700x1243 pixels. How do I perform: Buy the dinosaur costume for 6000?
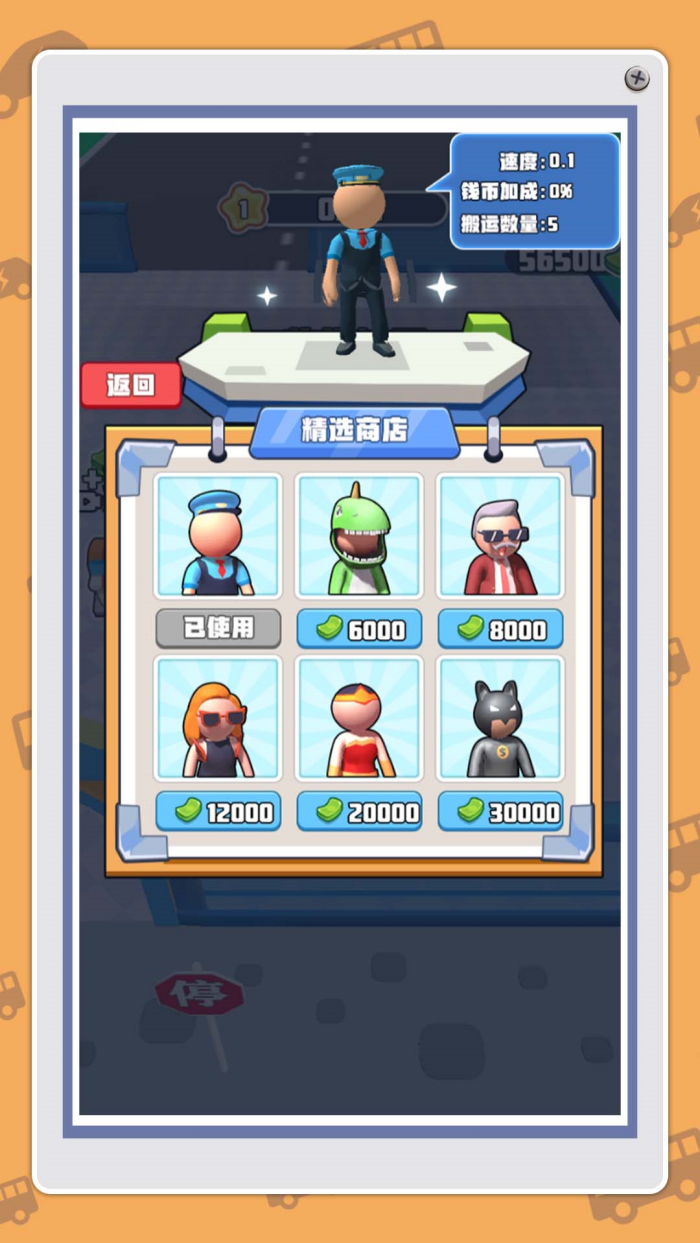pyautogui.click(x=359, y=629)
